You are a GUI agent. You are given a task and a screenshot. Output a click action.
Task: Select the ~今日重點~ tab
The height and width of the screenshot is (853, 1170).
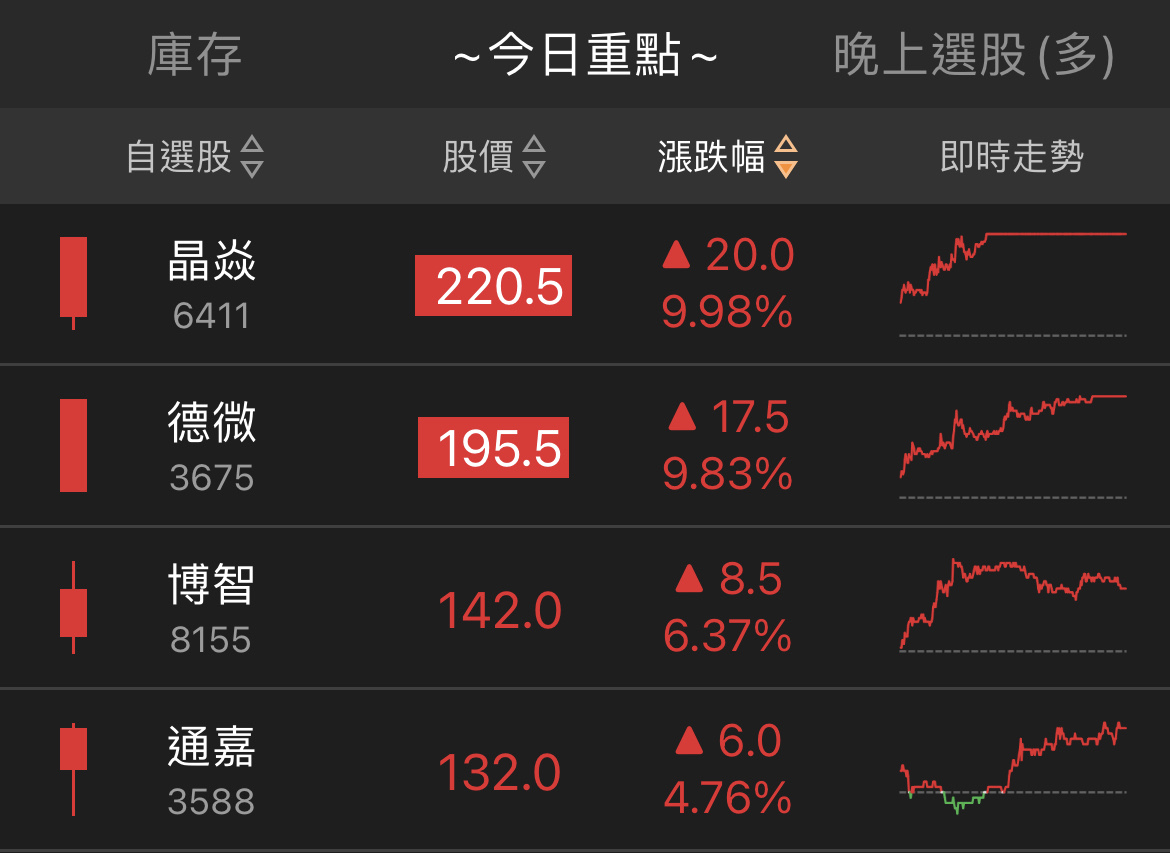pyautogui.click(x=585, y=55)
